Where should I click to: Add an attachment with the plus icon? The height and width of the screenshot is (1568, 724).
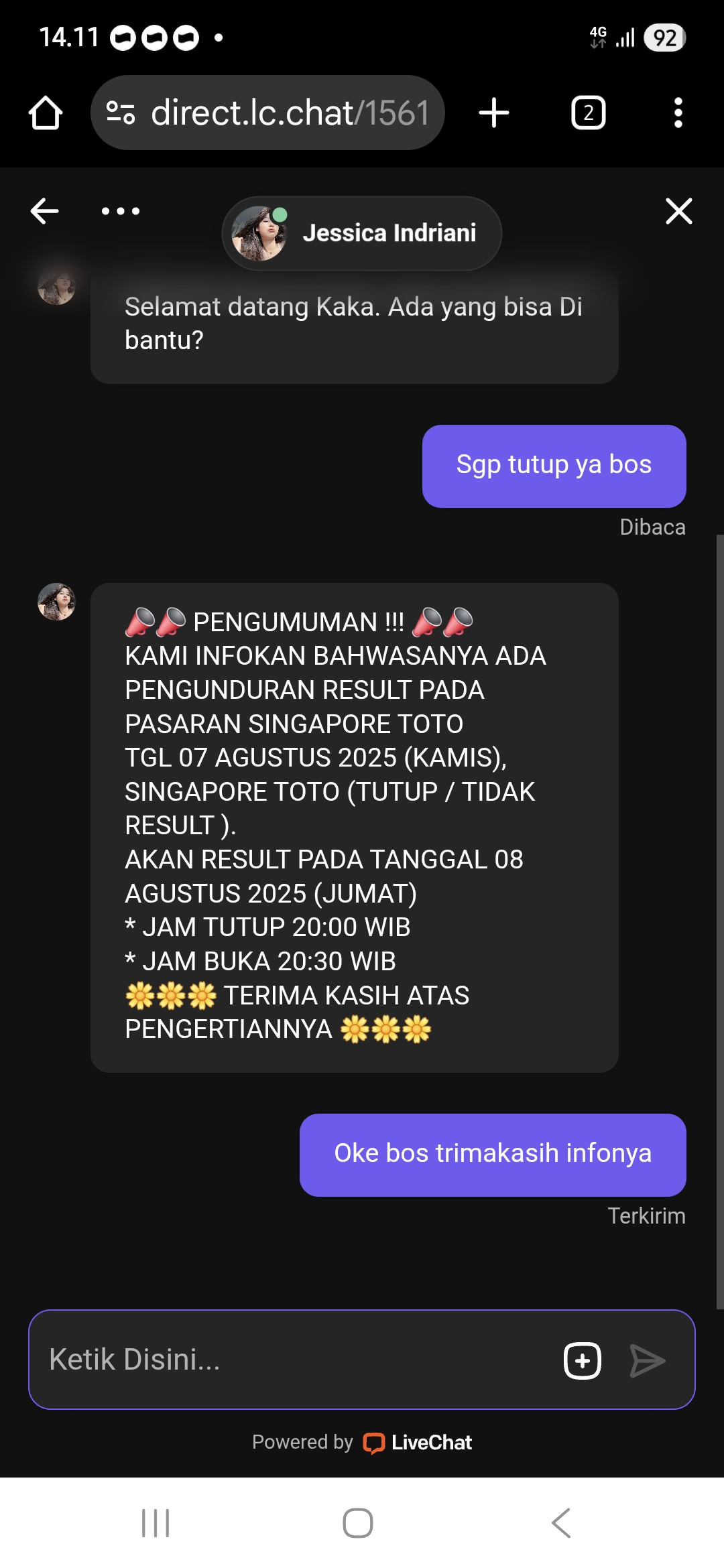pyautogui.click(x=583, y=1360)
